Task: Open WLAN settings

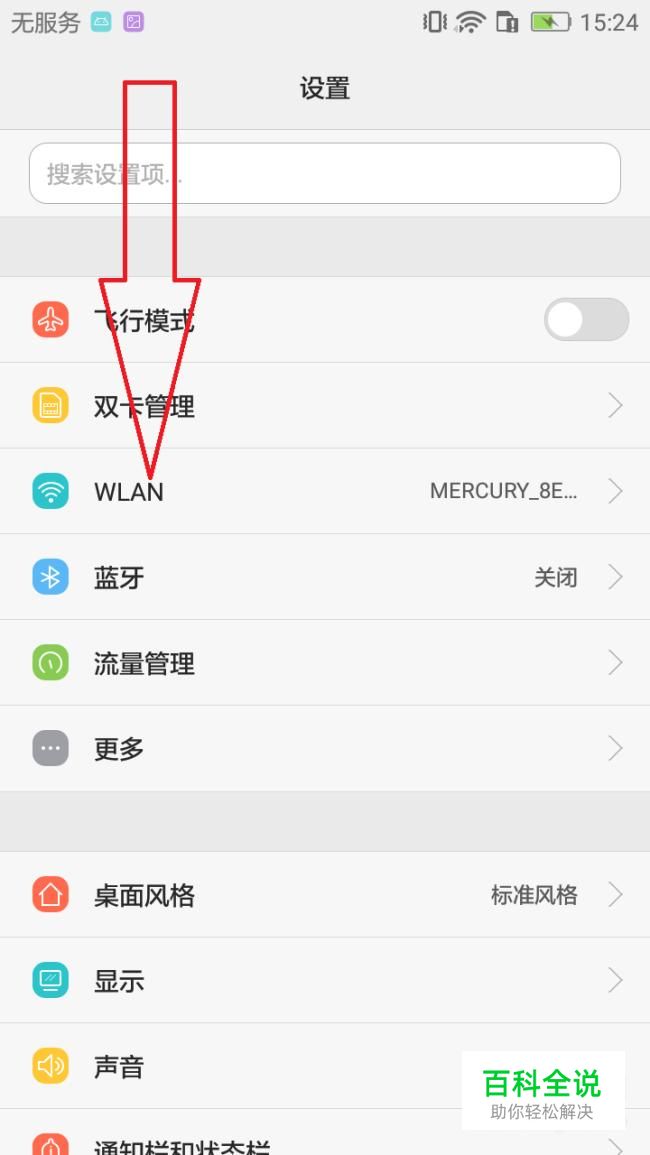Action: [x=324, y=491]
